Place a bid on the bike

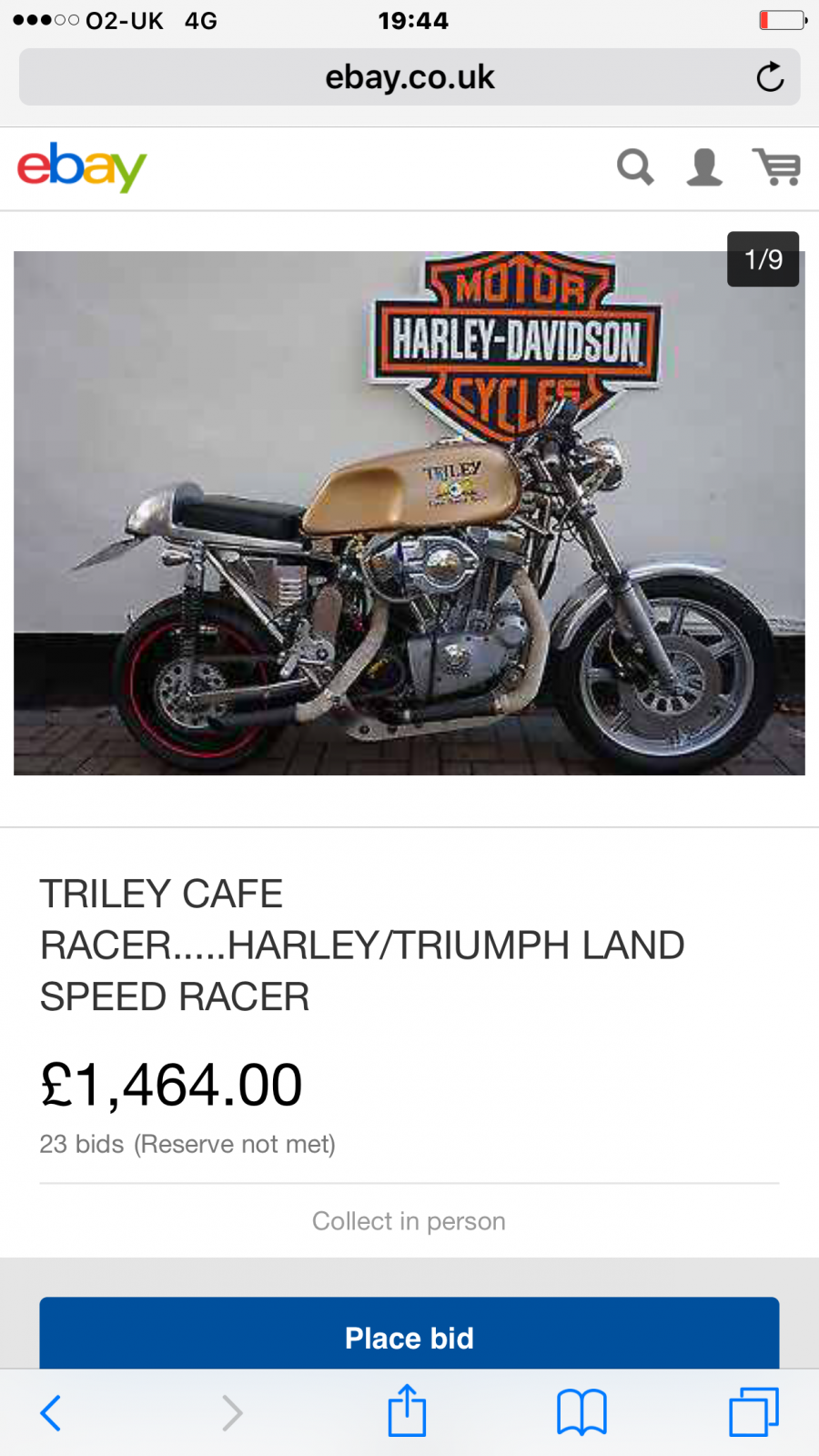pyautogui.click(x=409, y=1336)
